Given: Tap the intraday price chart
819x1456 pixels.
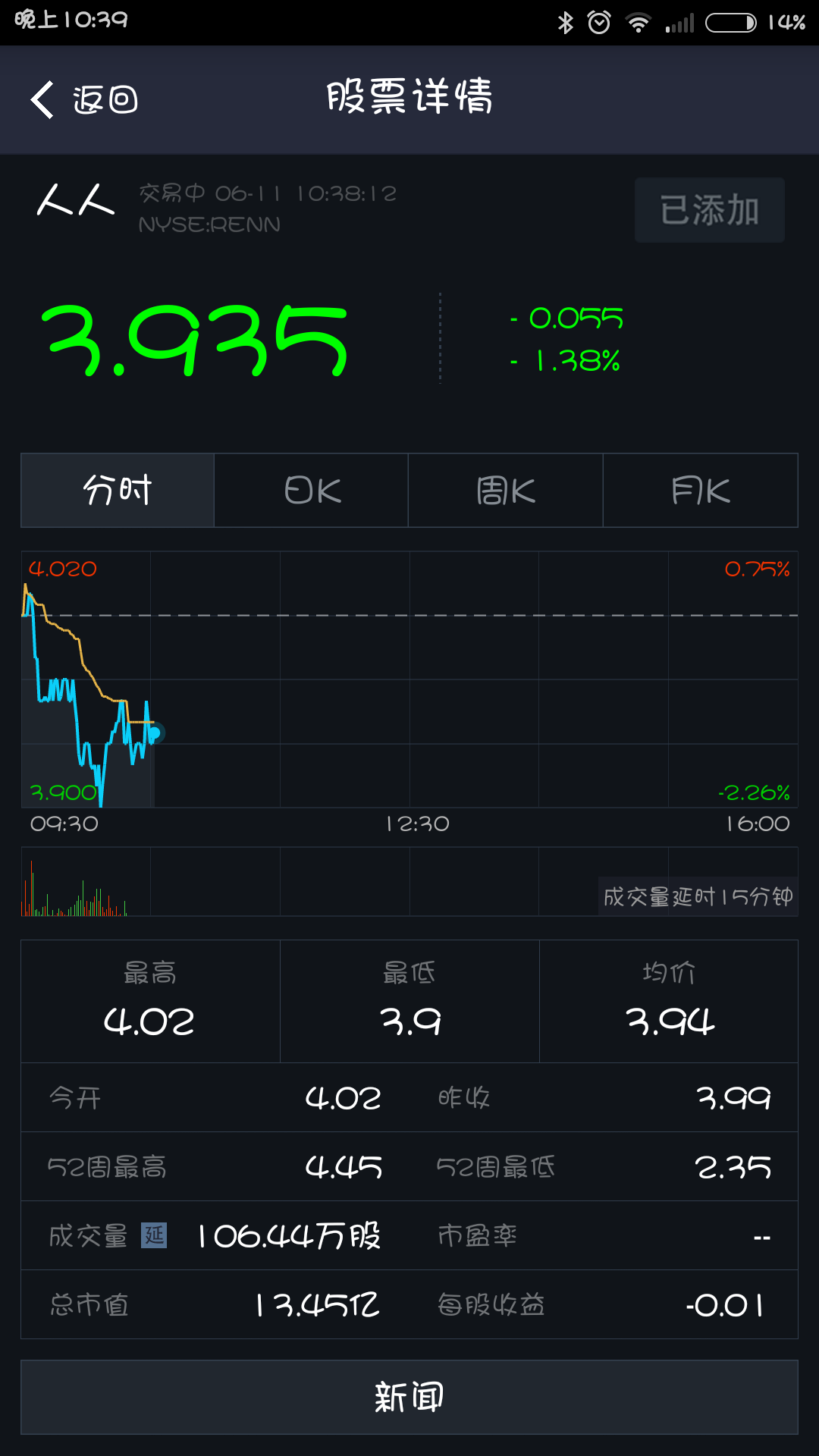Looking at the screenshot, I should (409, 679).
